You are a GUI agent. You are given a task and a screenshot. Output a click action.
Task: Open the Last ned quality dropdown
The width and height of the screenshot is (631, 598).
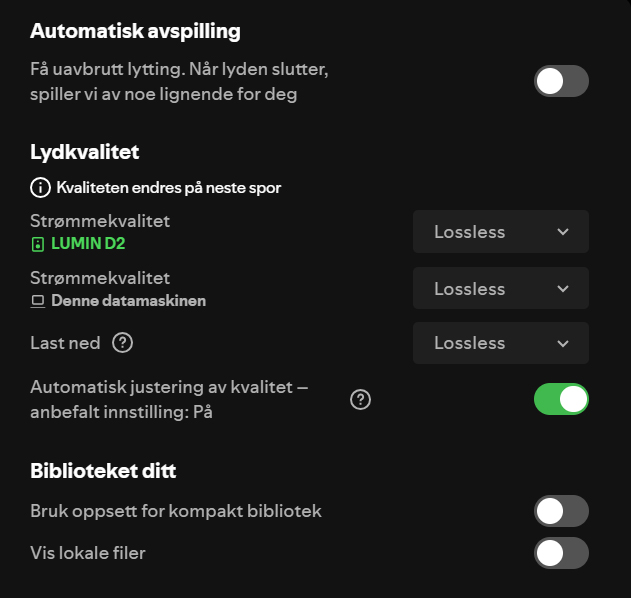point(500,343)
